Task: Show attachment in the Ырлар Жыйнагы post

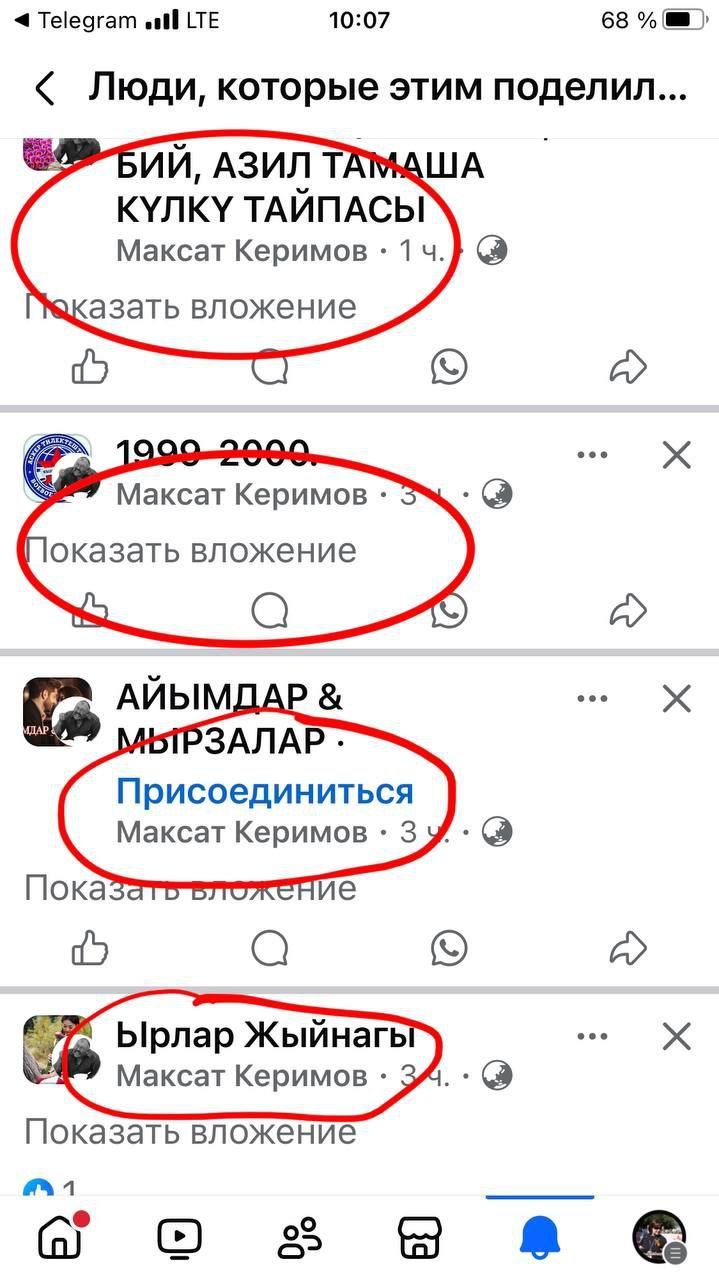Action: click(190, 1132)
